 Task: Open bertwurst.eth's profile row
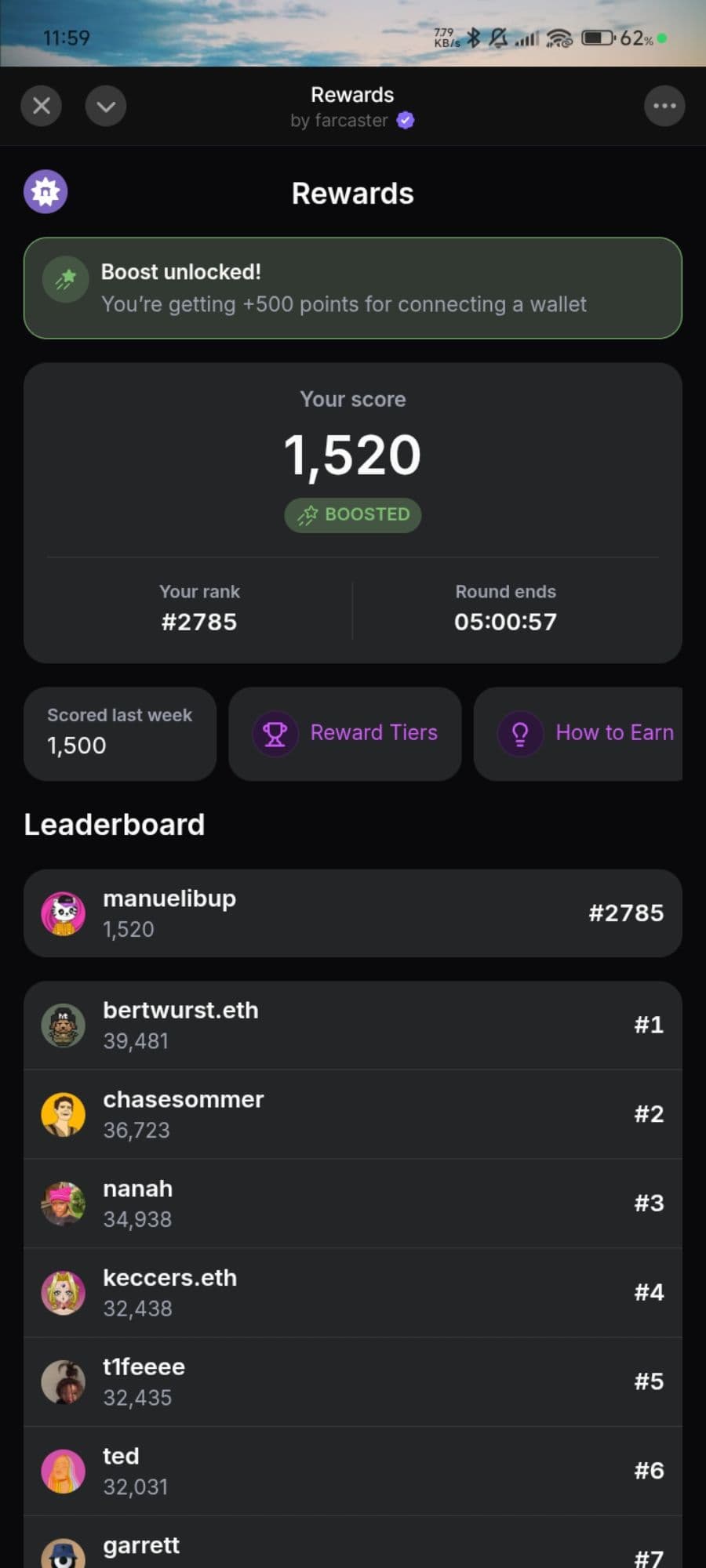click(x=352, y=1025)
